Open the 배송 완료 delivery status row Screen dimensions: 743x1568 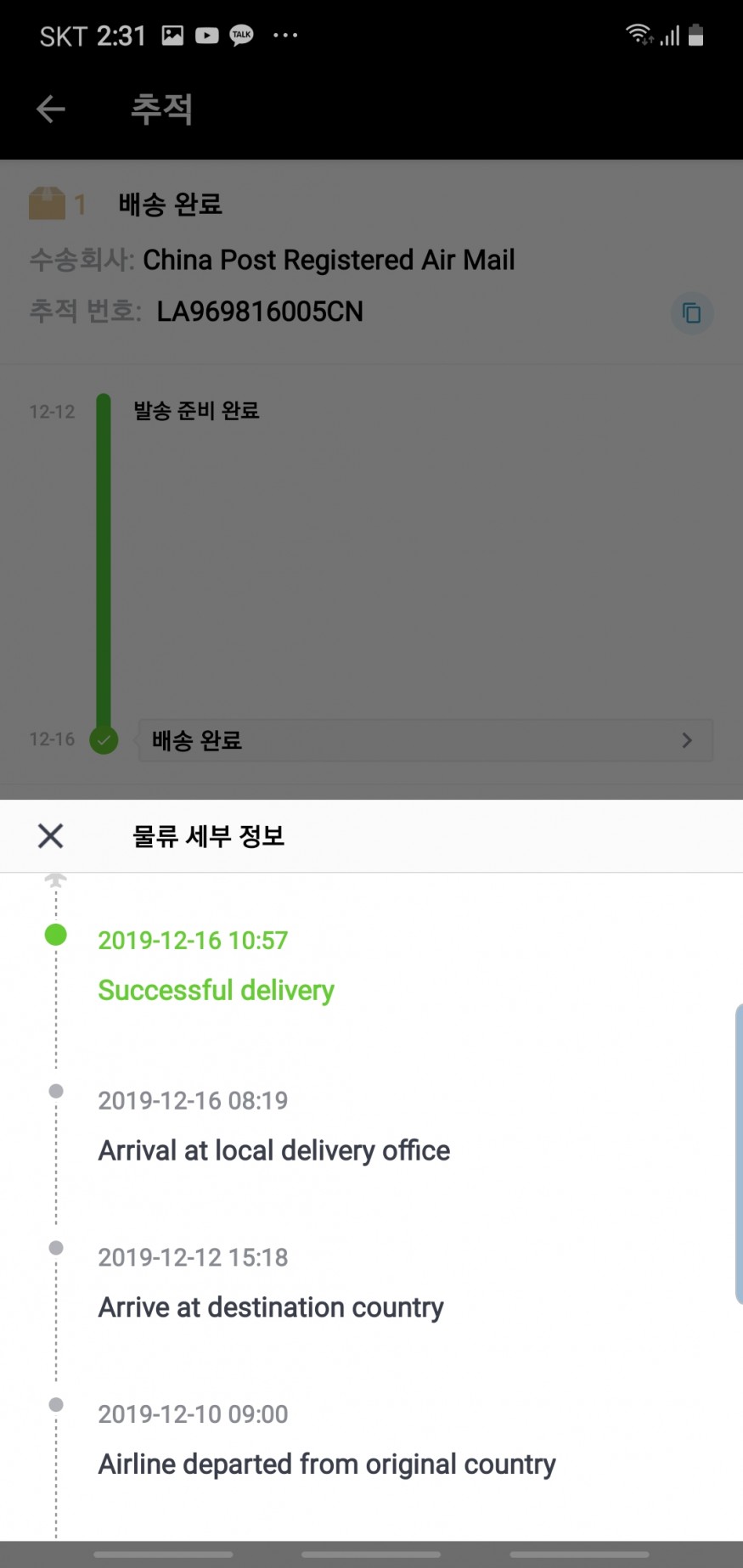[425, 740]
